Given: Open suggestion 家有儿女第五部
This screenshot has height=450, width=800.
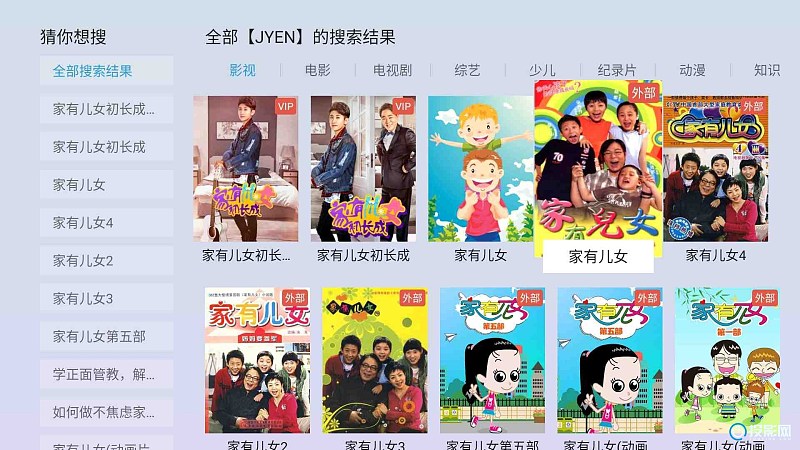Looking at the screenshot, I should [106, 336].
